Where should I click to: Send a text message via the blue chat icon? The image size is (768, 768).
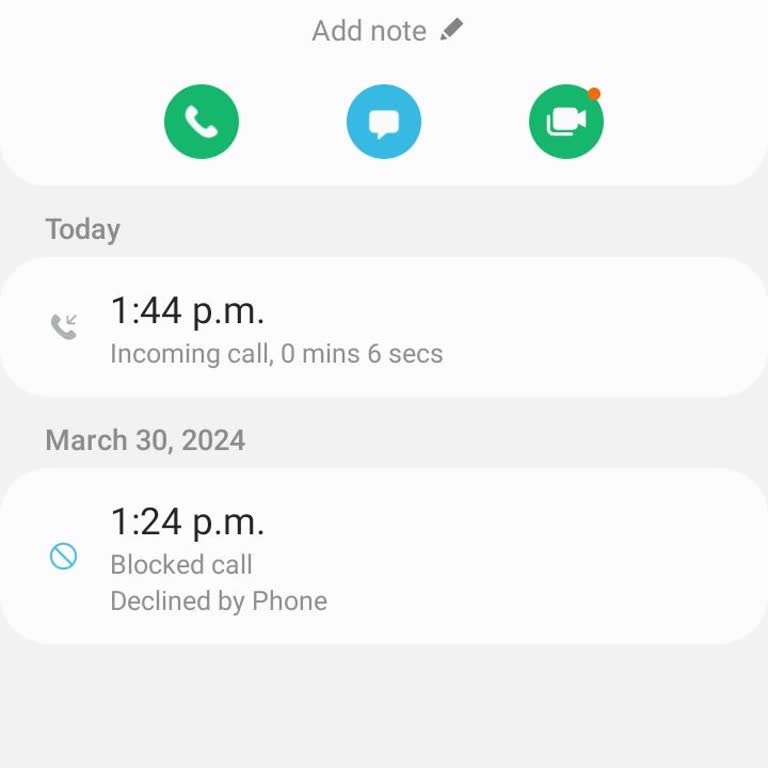pos(384,122)
